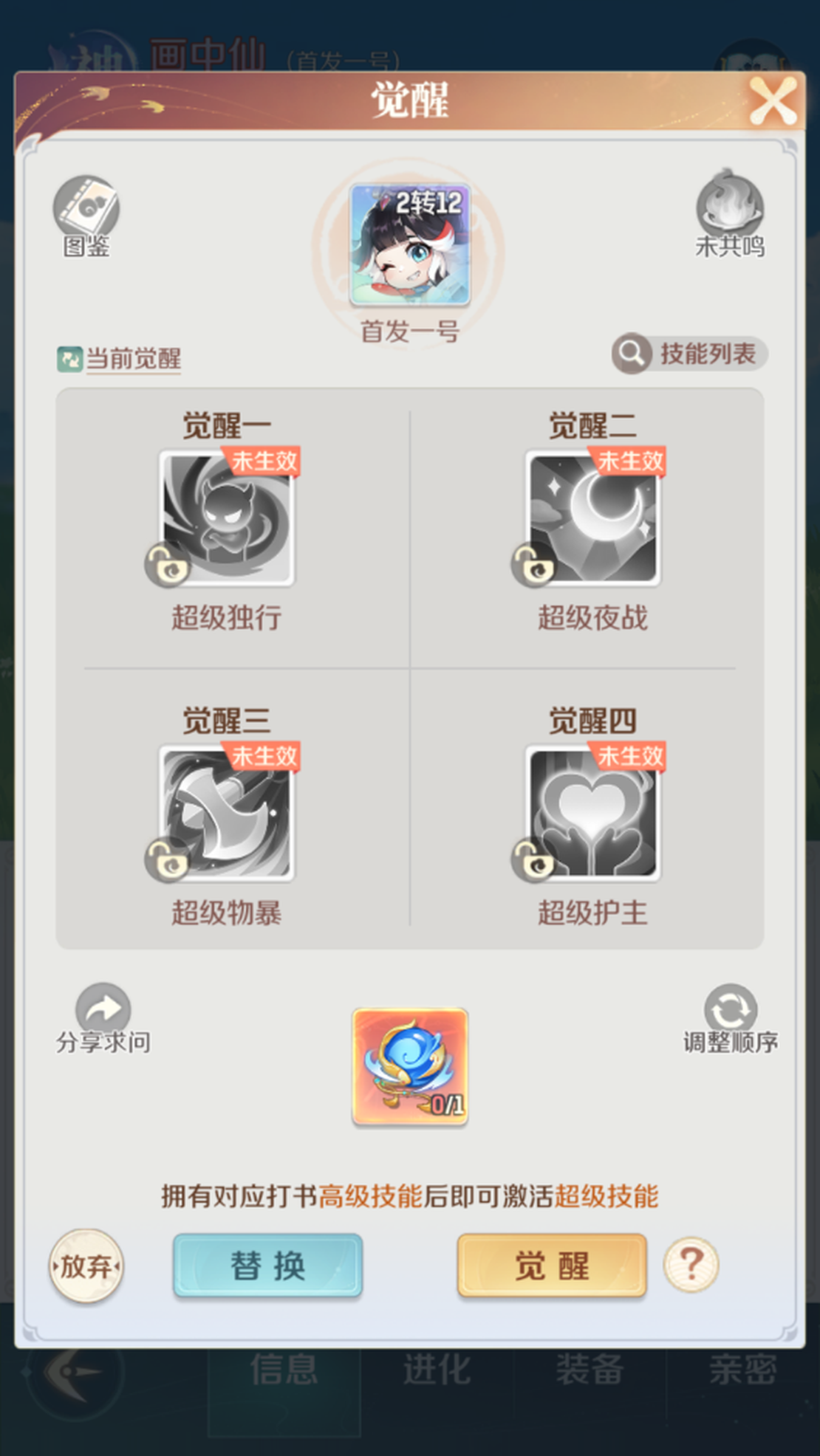Select the 超级夜战 awakening skill
This screenshot has width=820, height=1456.
pos(593,518)
